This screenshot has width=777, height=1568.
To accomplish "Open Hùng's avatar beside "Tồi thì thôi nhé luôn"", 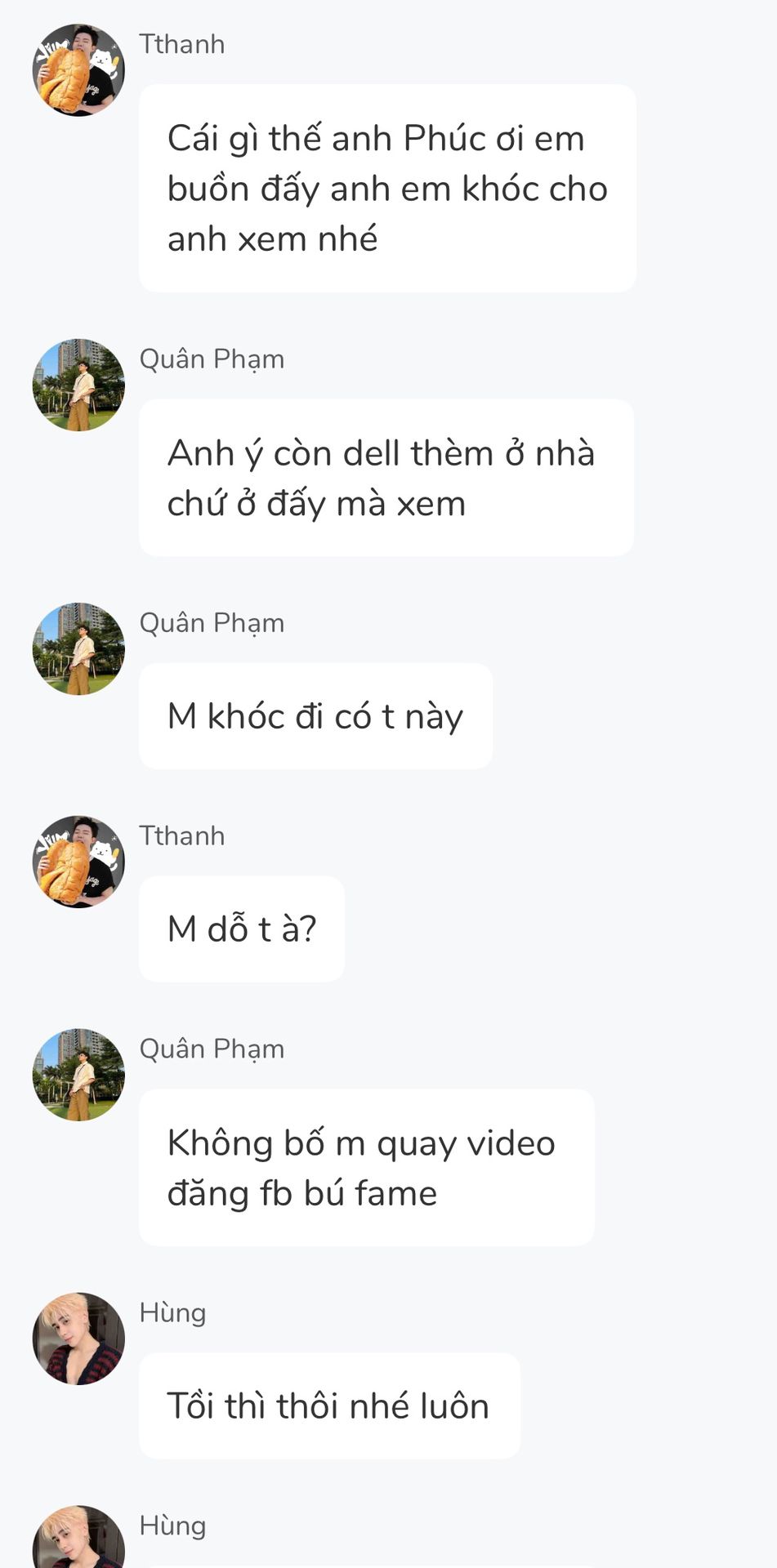I will point(78,1339).
